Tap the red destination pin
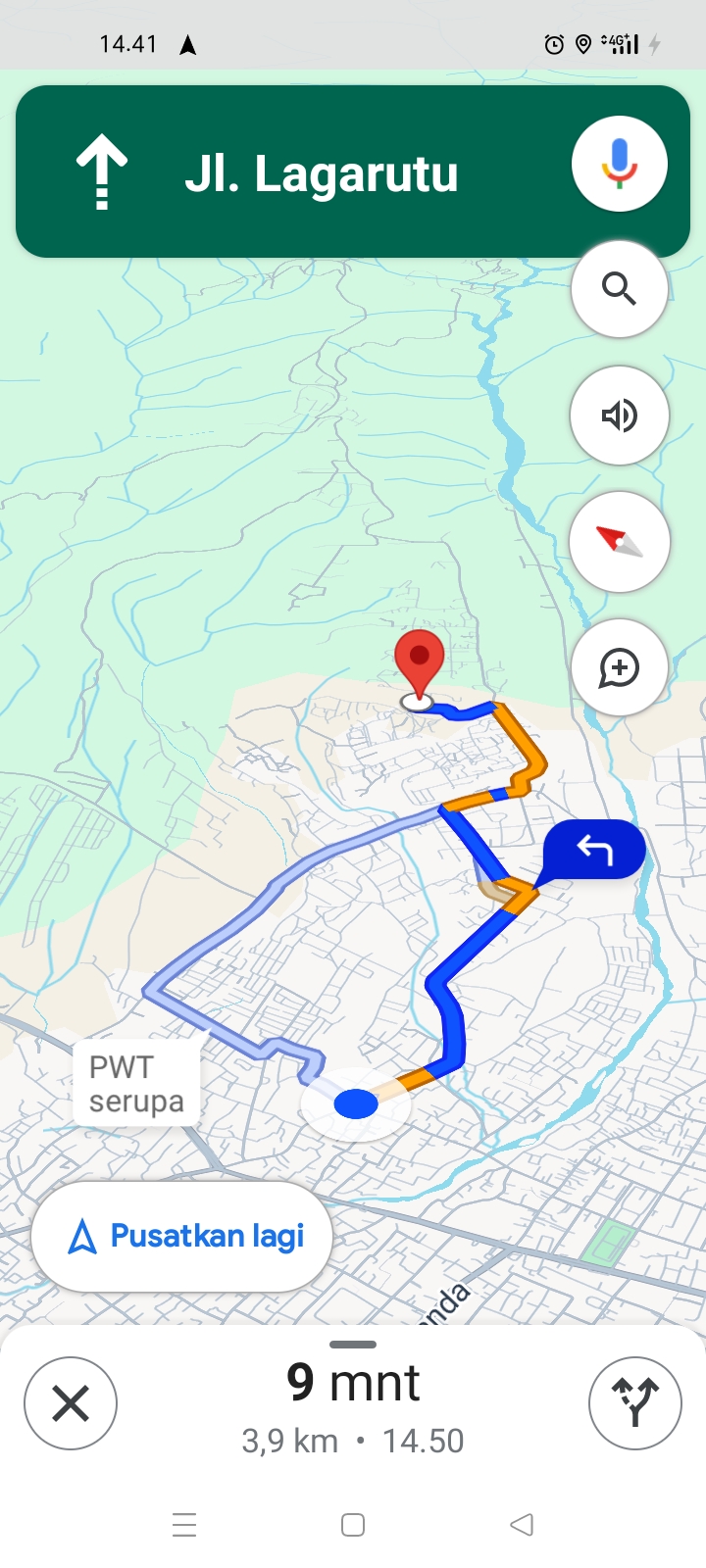The image size is (706, 1568). point(419,666)
